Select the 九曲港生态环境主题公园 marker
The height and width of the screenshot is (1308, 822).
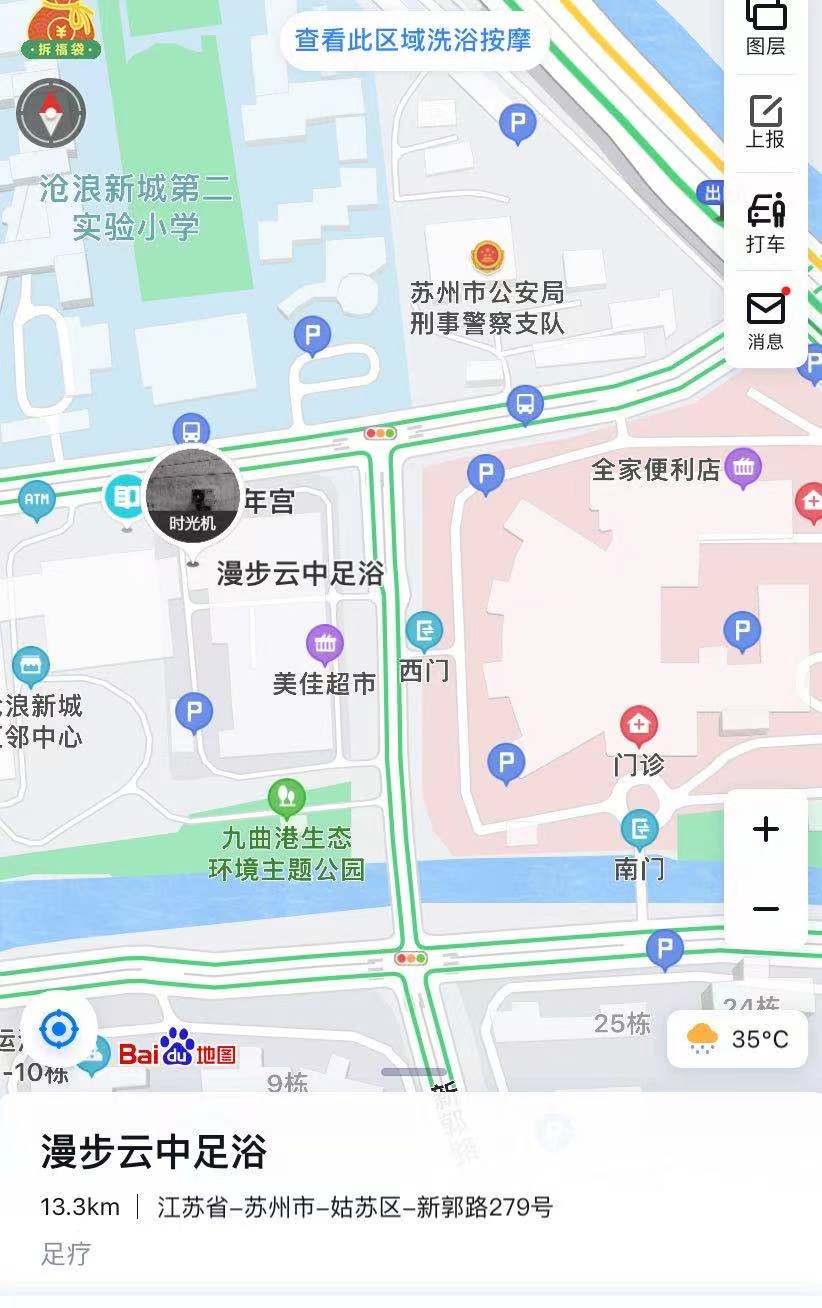point(287,797)
